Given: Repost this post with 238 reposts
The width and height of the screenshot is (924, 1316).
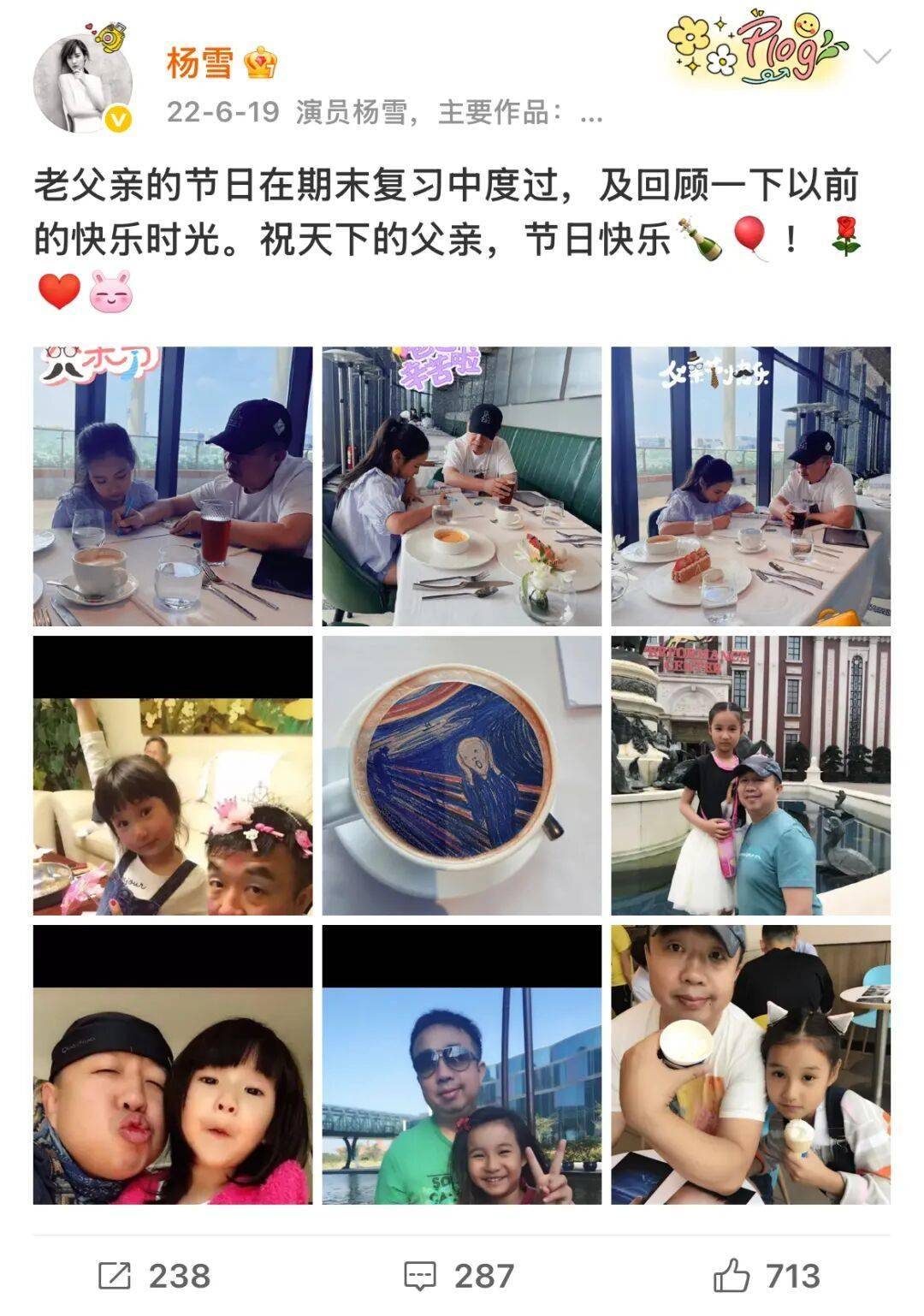Looking at the screenshot, I should tap(154, 1276).
